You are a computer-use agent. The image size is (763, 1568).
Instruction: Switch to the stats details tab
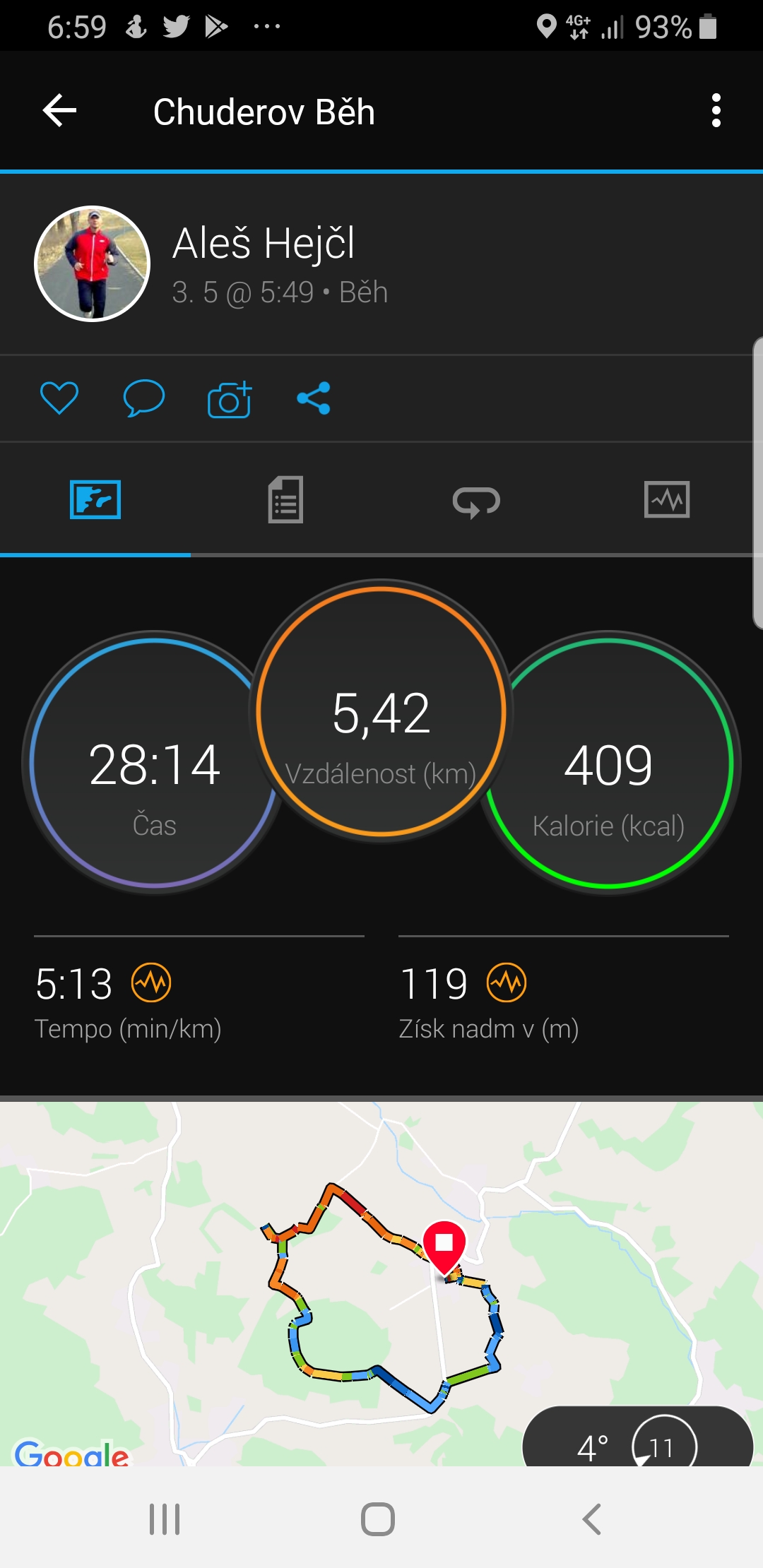pos(285,499)
